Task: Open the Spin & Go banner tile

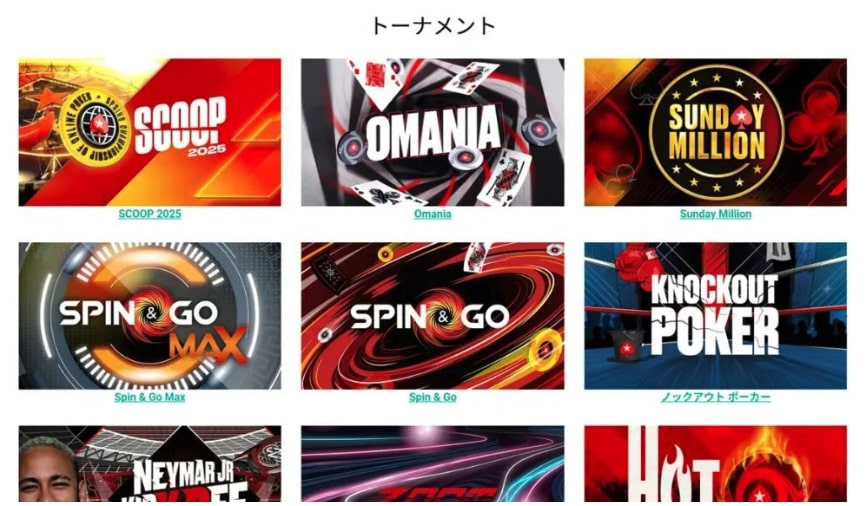Action: (432, 315)
